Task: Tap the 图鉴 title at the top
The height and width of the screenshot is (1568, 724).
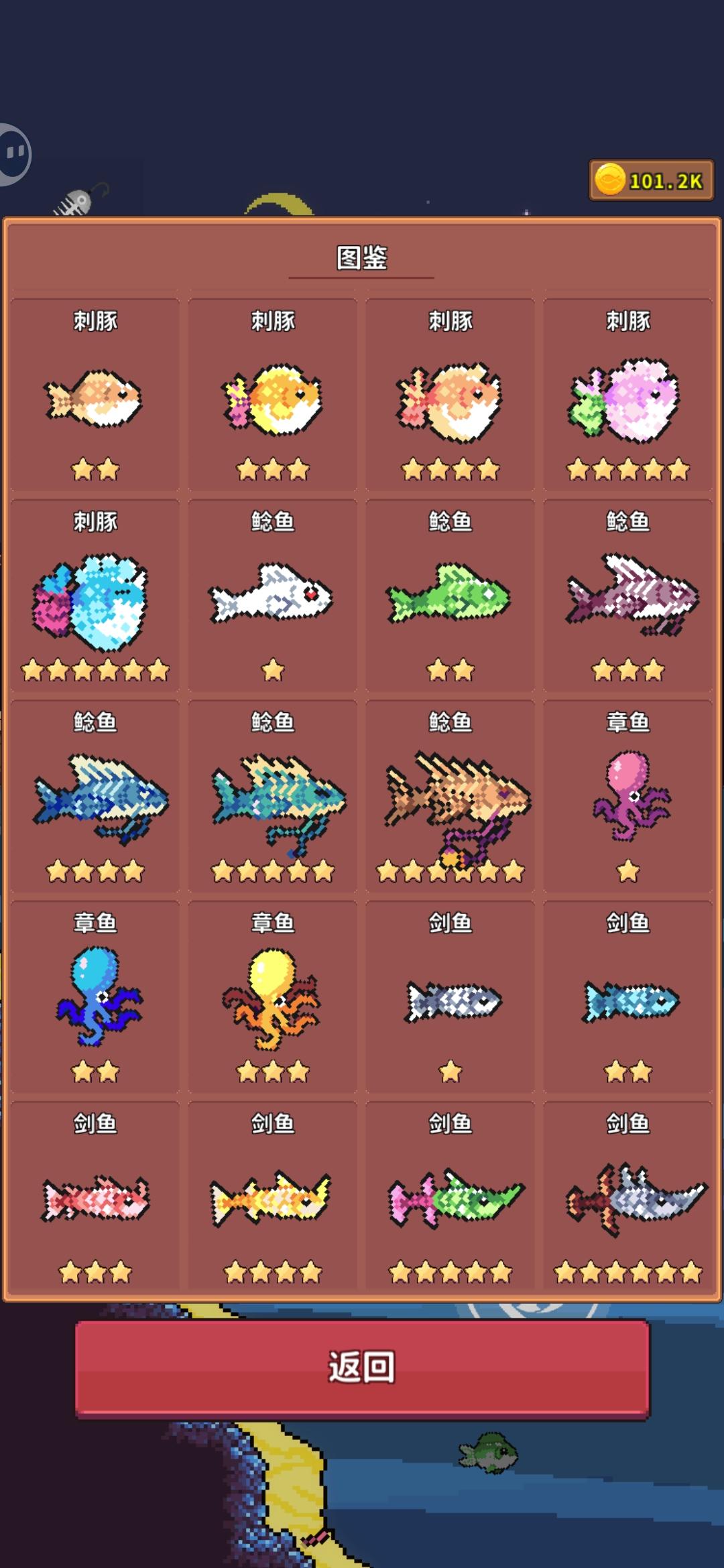Action: [x=362, y=257]
